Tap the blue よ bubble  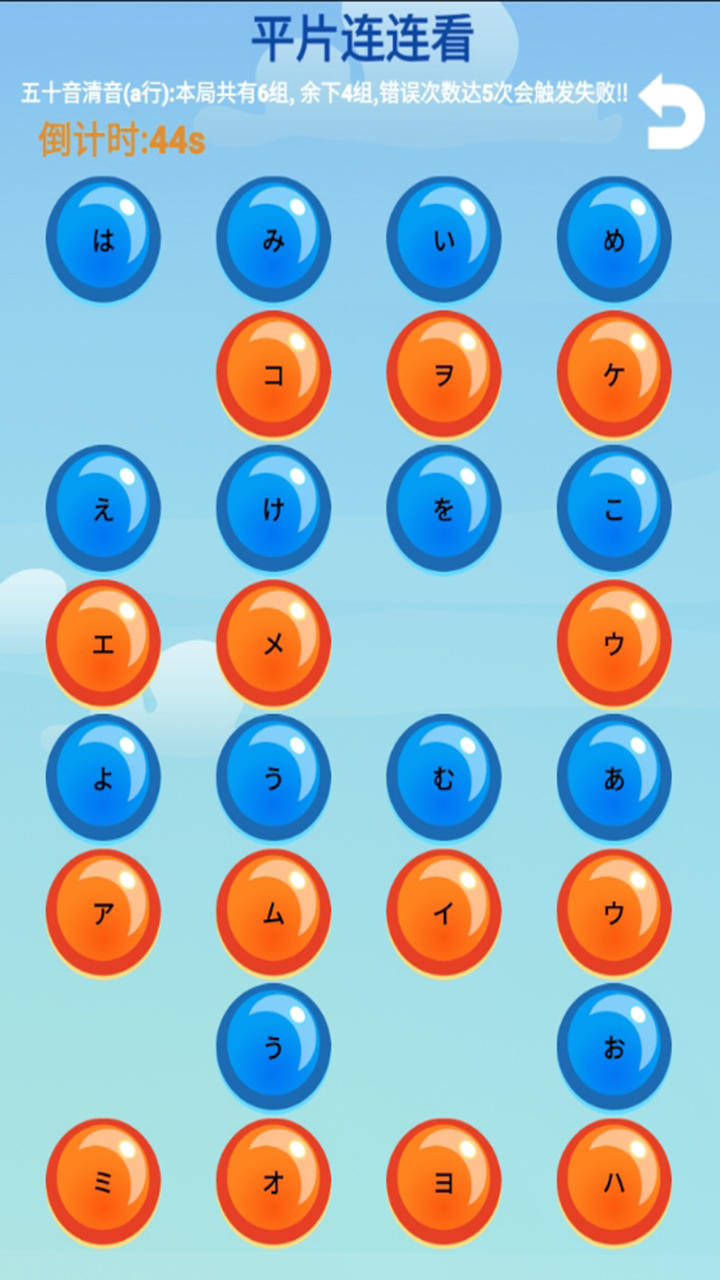tap(103, 778)
